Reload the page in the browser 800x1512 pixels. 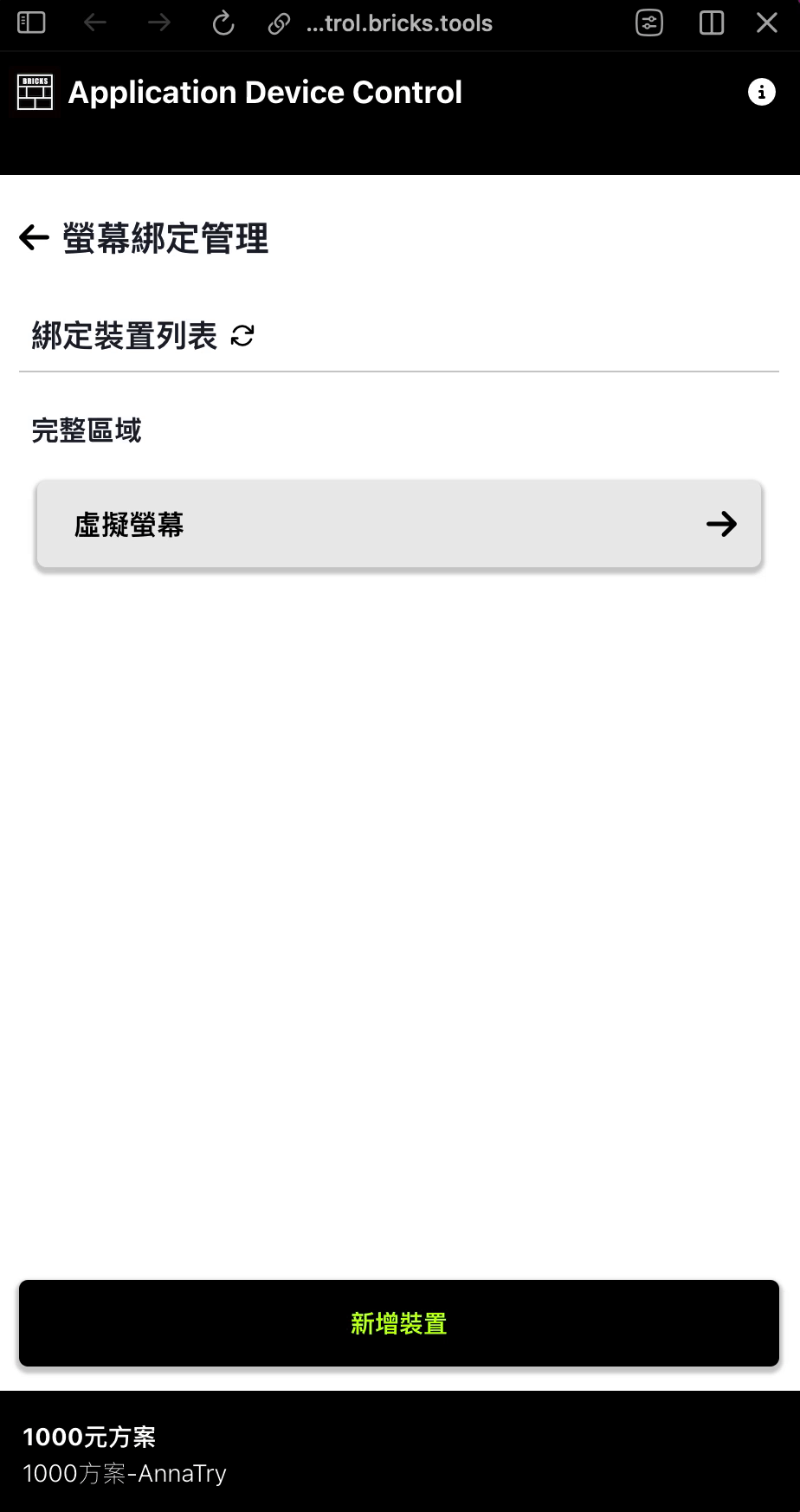click(x=223, y=23)
